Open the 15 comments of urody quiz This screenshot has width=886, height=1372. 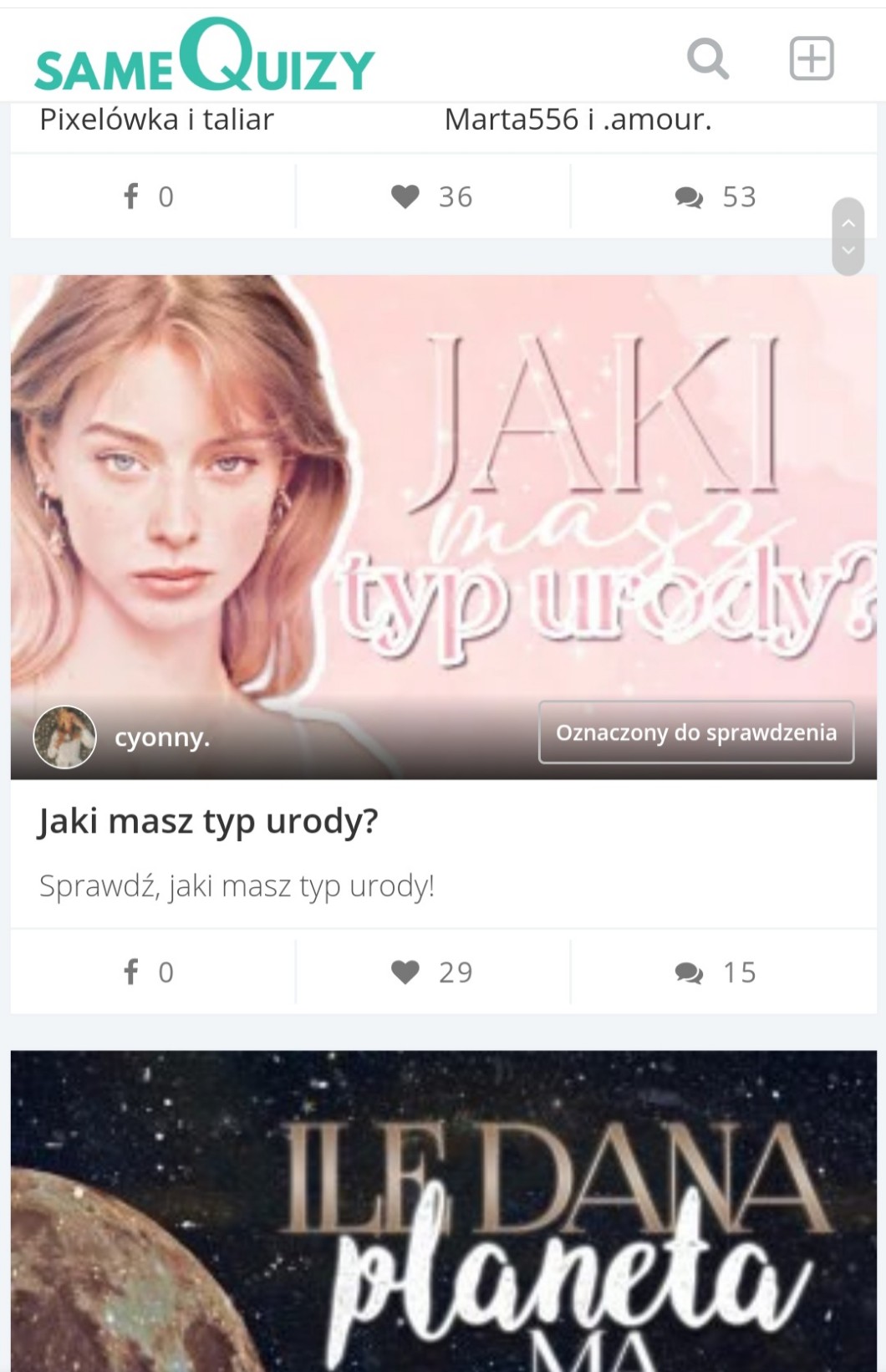click(717, 972)
